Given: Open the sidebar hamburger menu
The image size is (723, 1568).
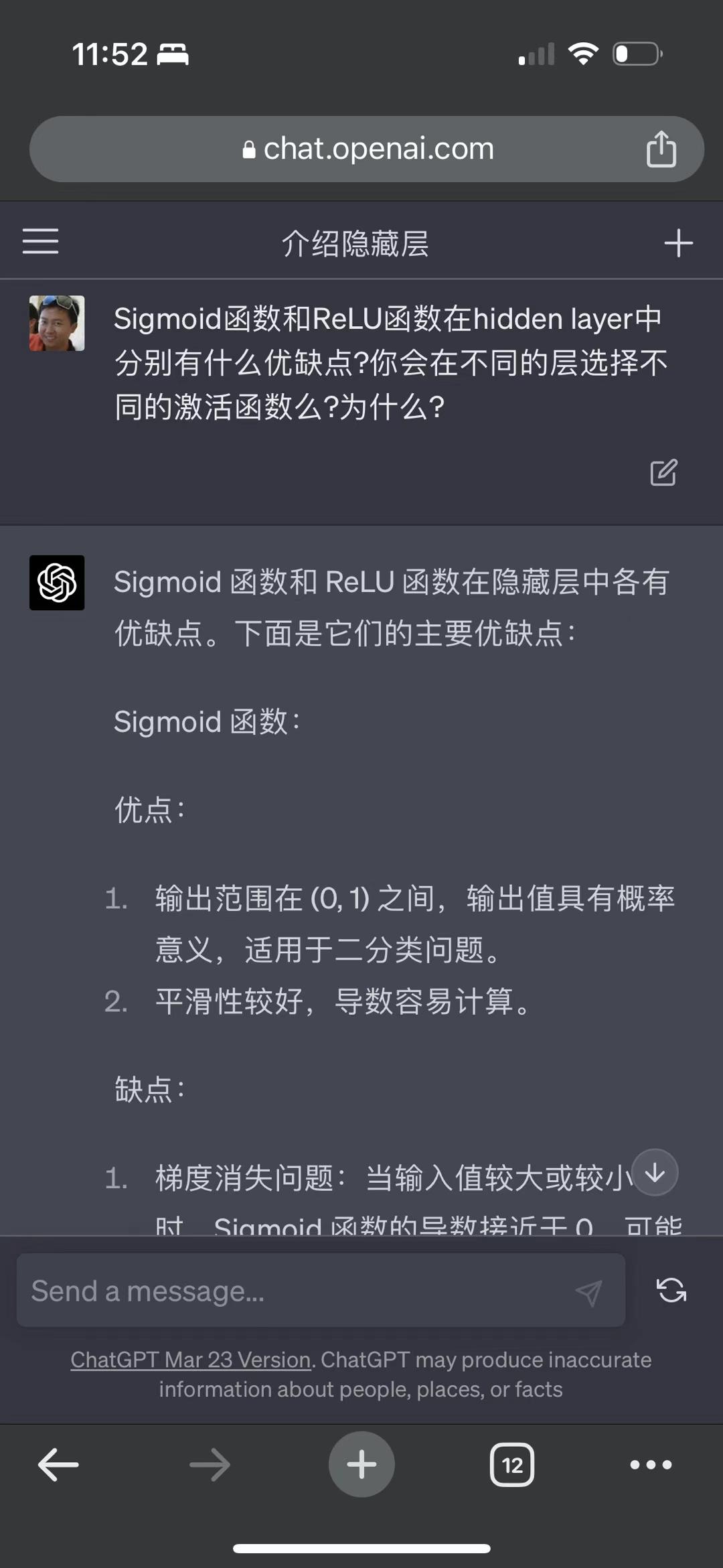Looking at the screenshot, I should coord(41,241).
